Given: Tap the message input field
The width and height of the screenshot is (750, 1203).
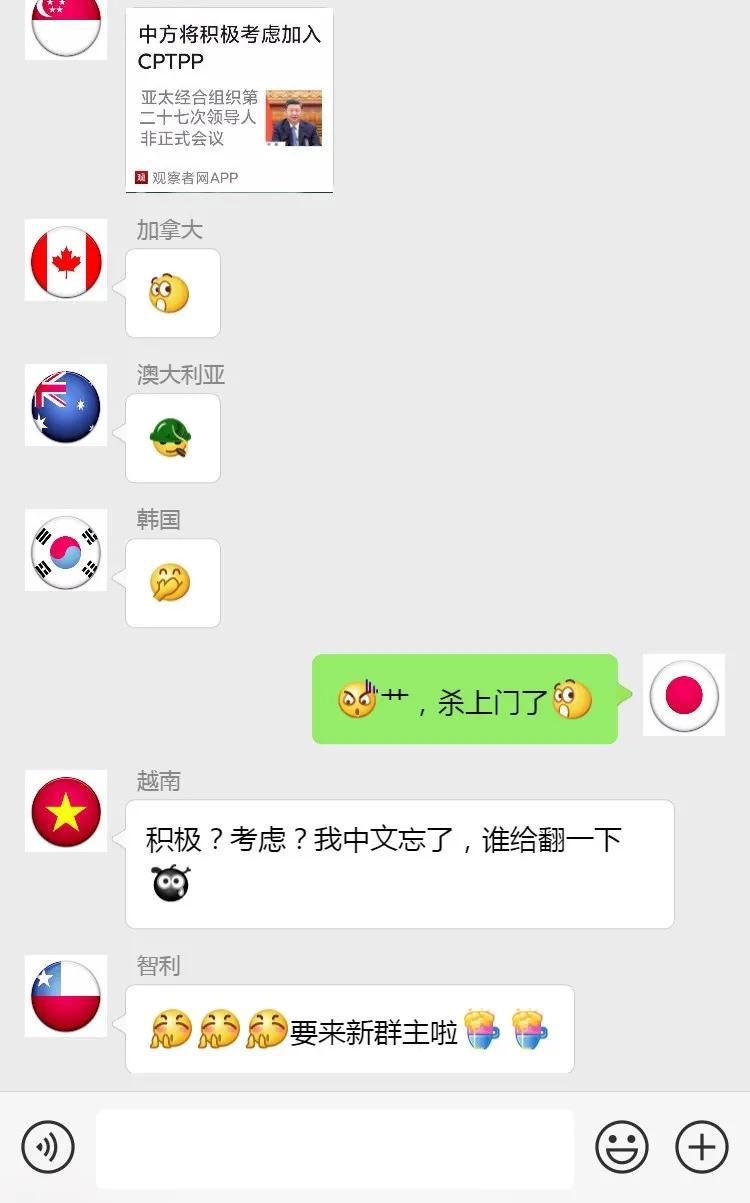Looking at the screenshot, I should (335, 1147).
